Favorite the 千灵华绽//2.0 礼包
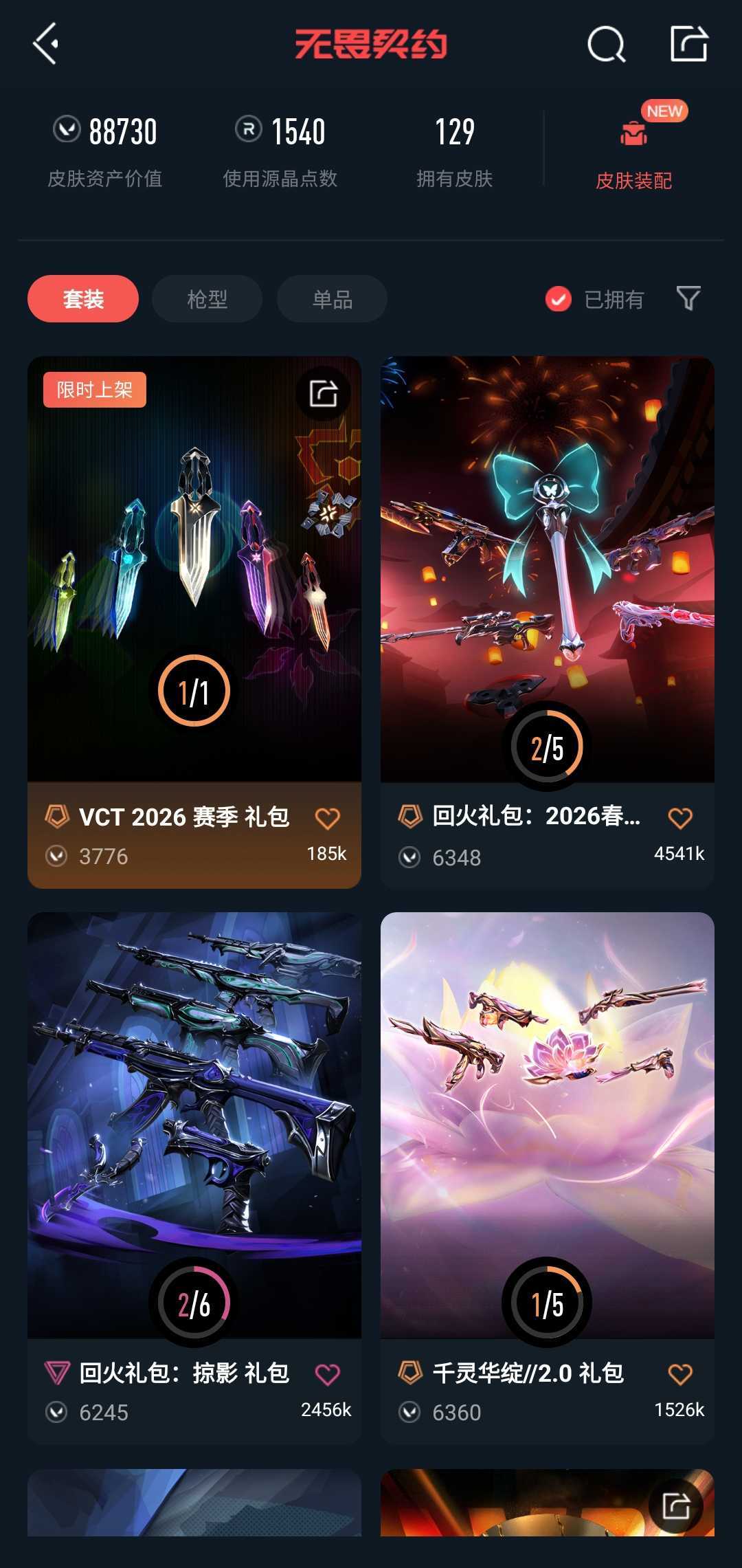Viewport: 742px width, 1568px height. (680, 1374)
